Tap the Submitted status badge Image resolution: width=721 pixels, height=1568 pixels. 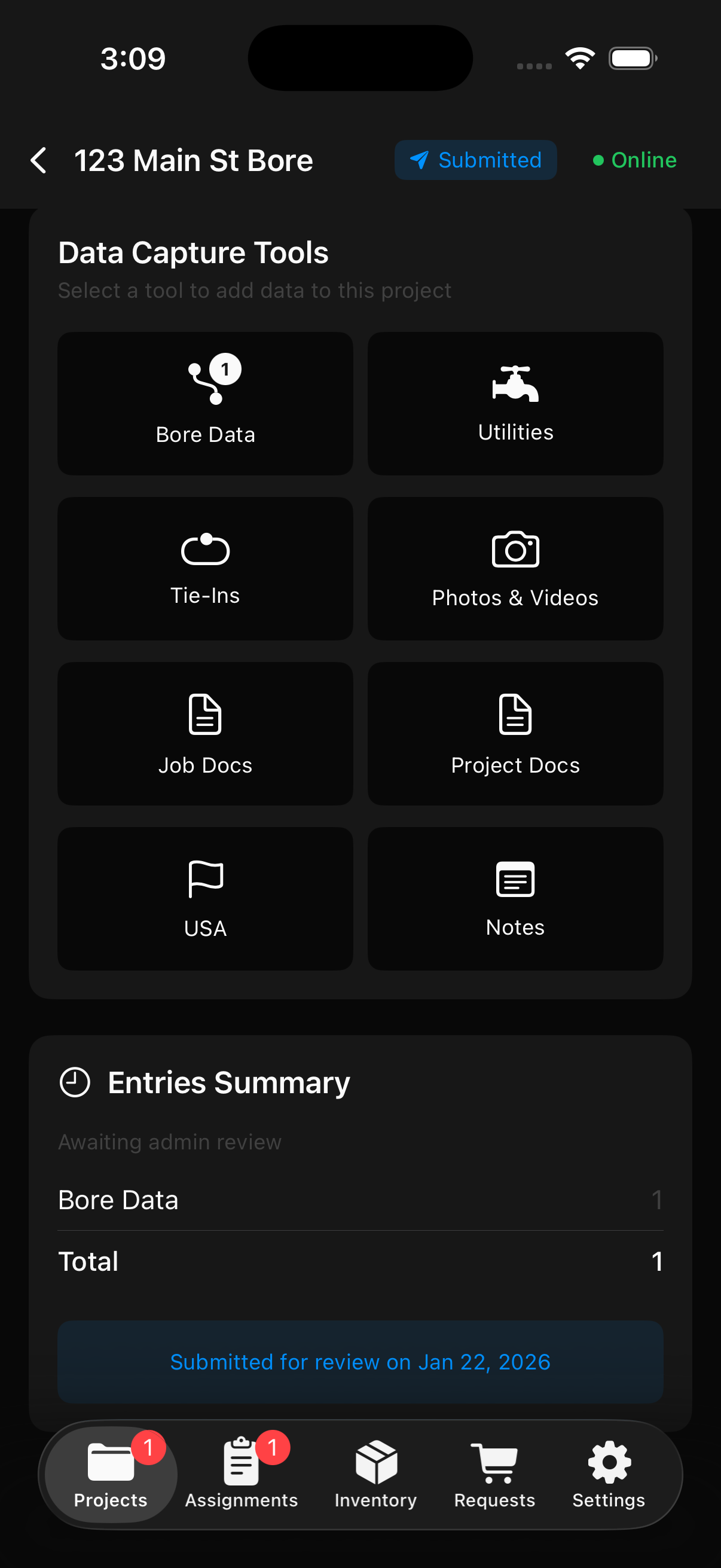click(x=475, y=160)
